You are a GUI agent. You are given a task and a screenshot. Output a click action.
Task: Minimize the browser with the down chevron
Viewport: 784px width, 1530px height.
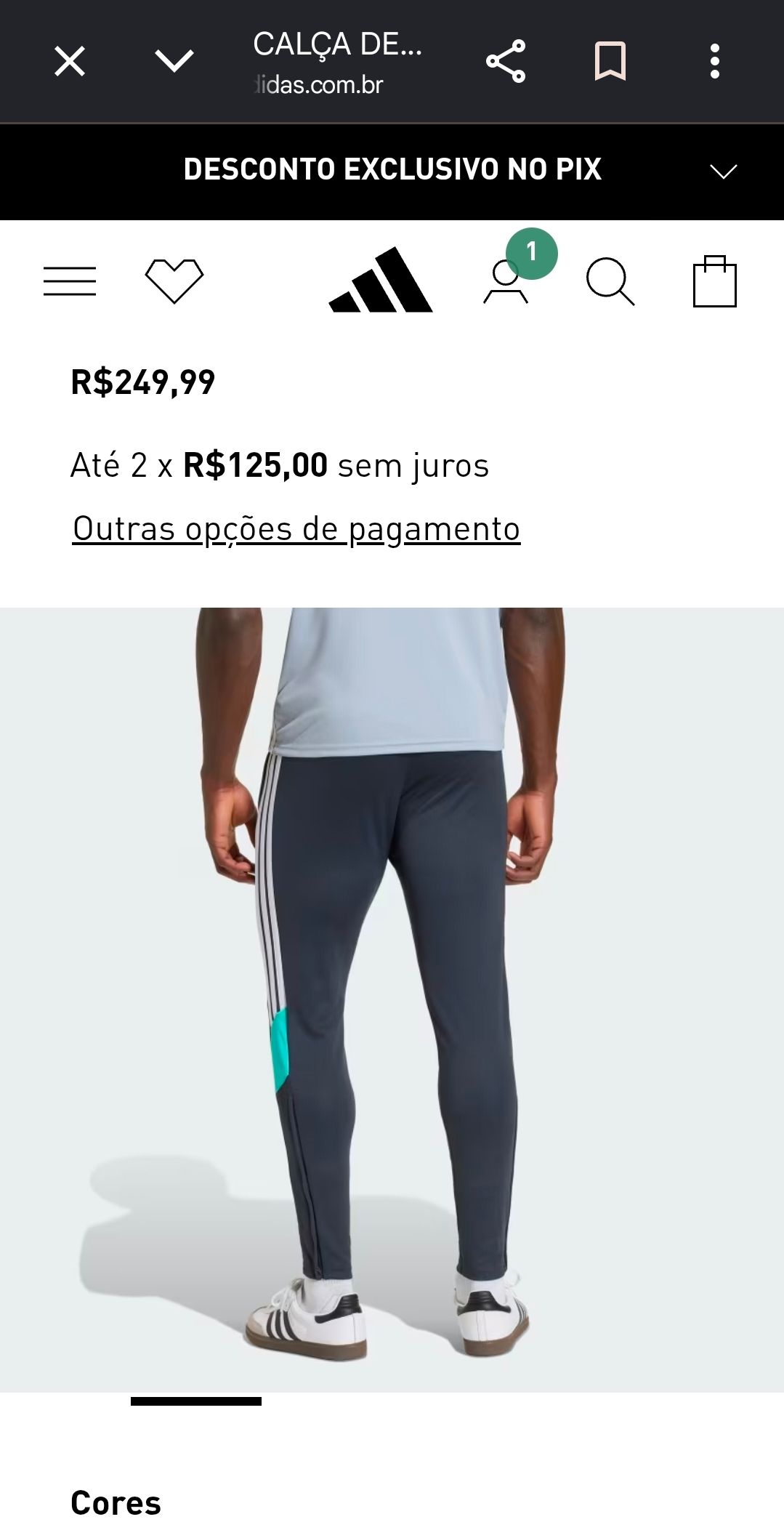tap(174, 61)
